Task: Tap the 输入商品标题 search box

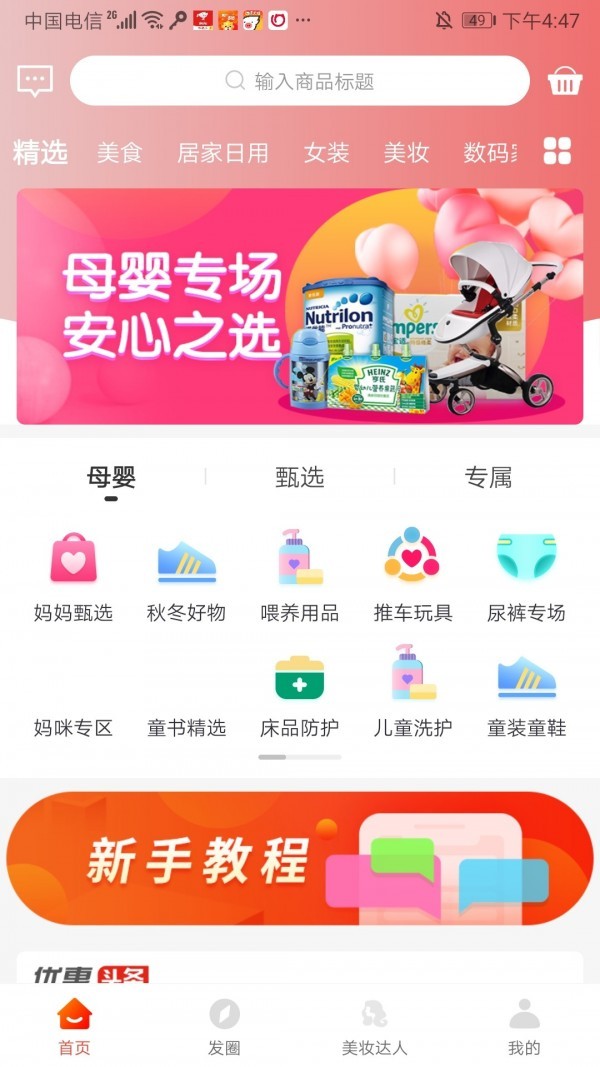Action: (x=300, y=81)
